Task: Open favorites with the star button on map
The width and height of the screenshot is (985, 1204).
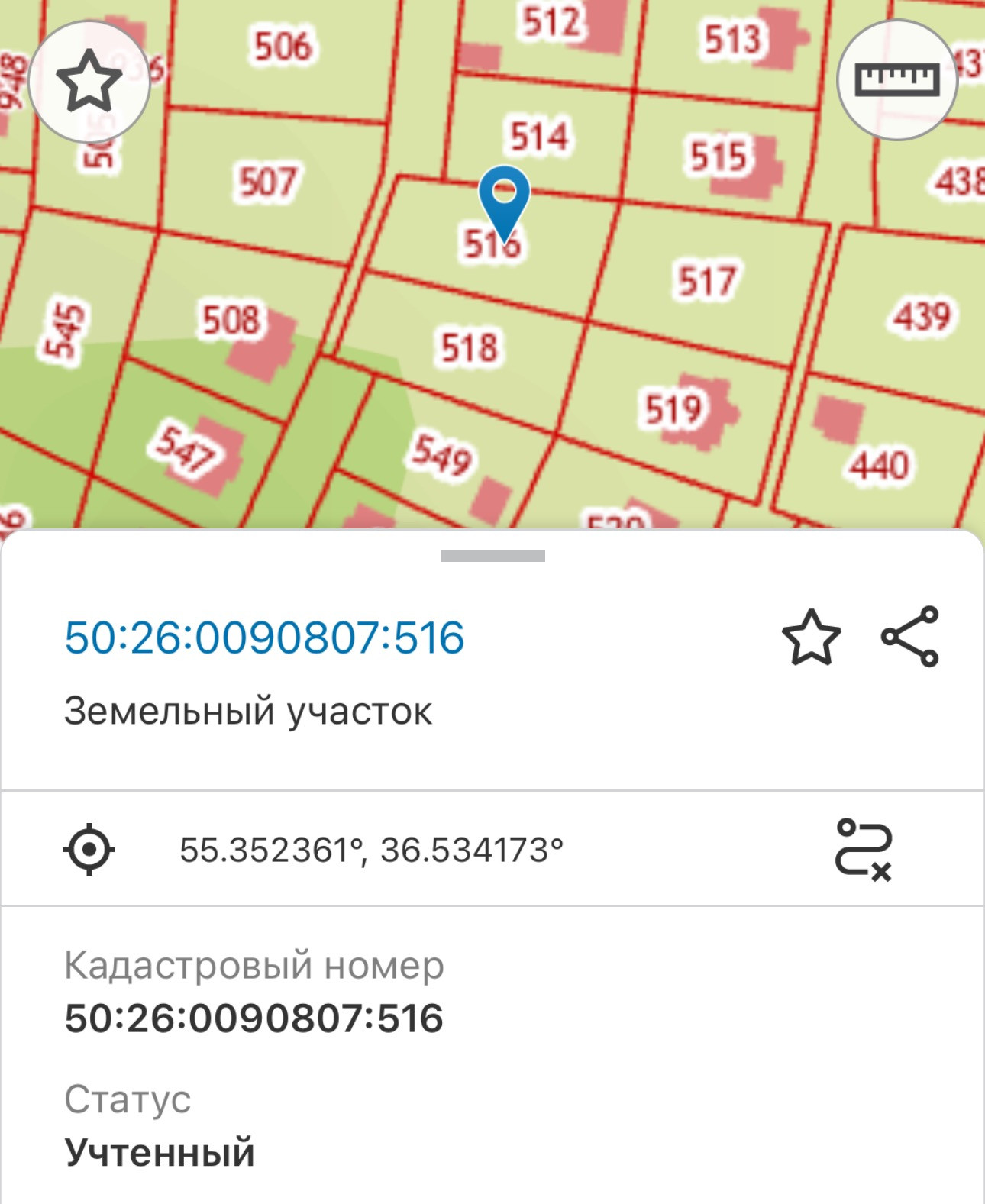Action: click(89, 82)
